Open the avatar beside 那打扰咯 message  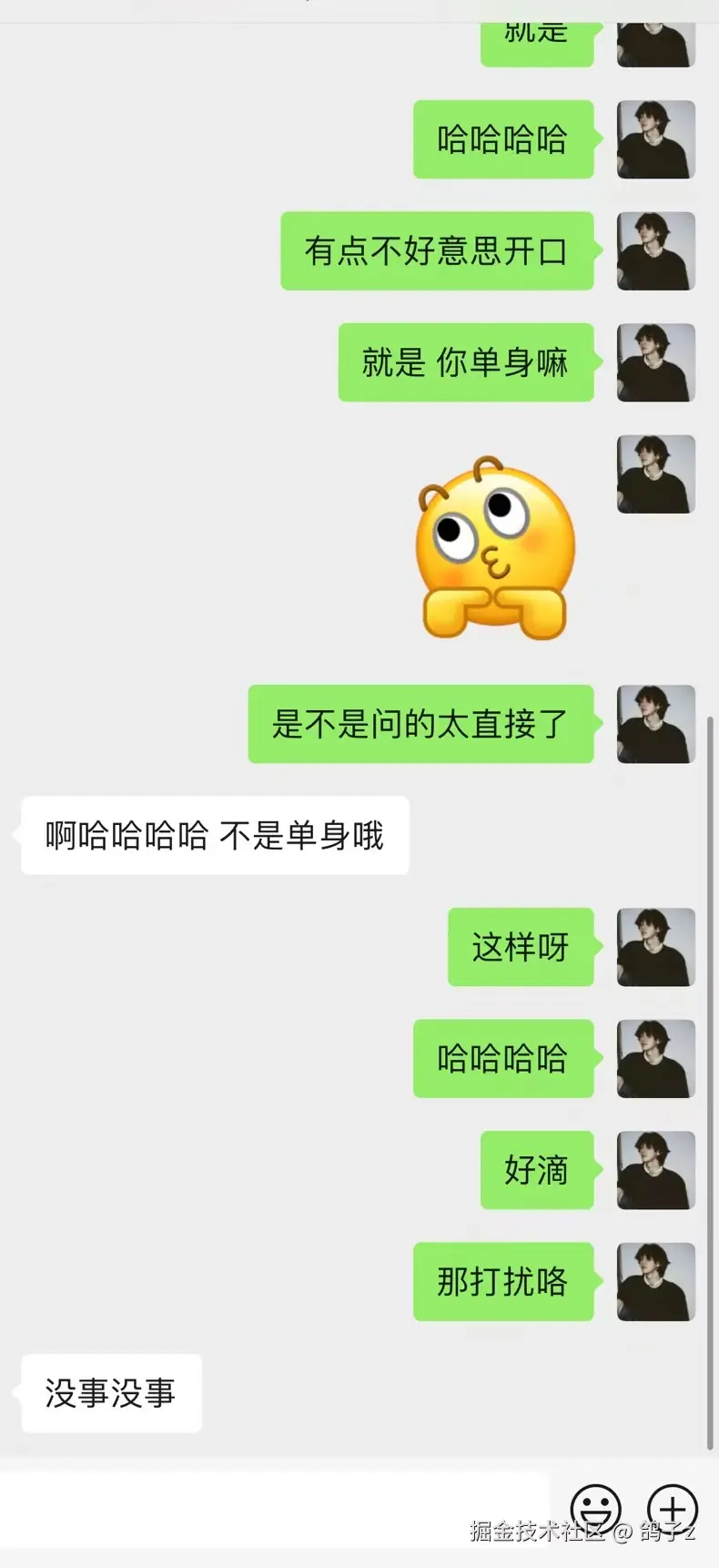click(655, 1283)
